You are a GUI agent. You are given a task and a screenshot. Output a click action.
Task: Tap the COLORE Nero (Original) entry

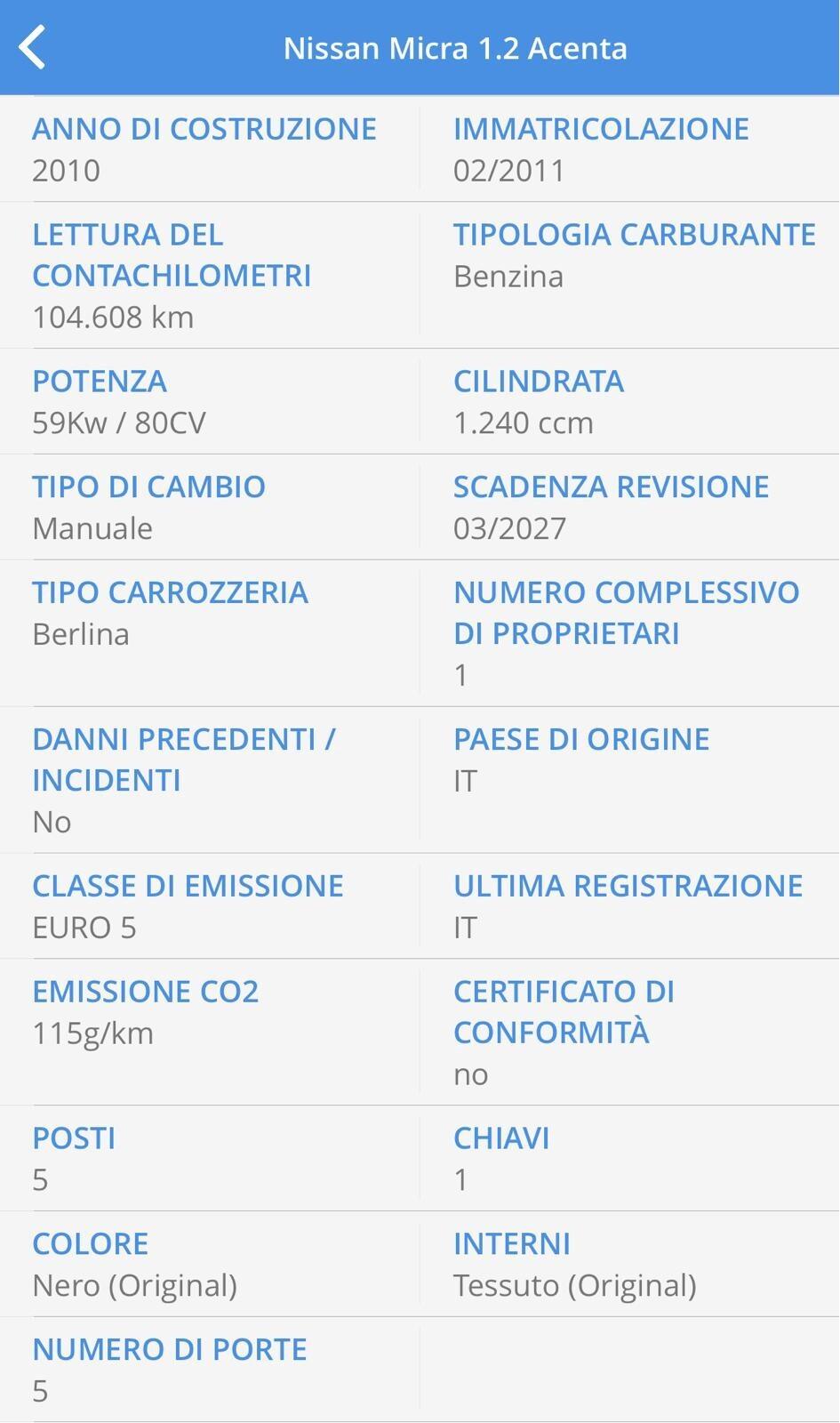pos(135,1263)
